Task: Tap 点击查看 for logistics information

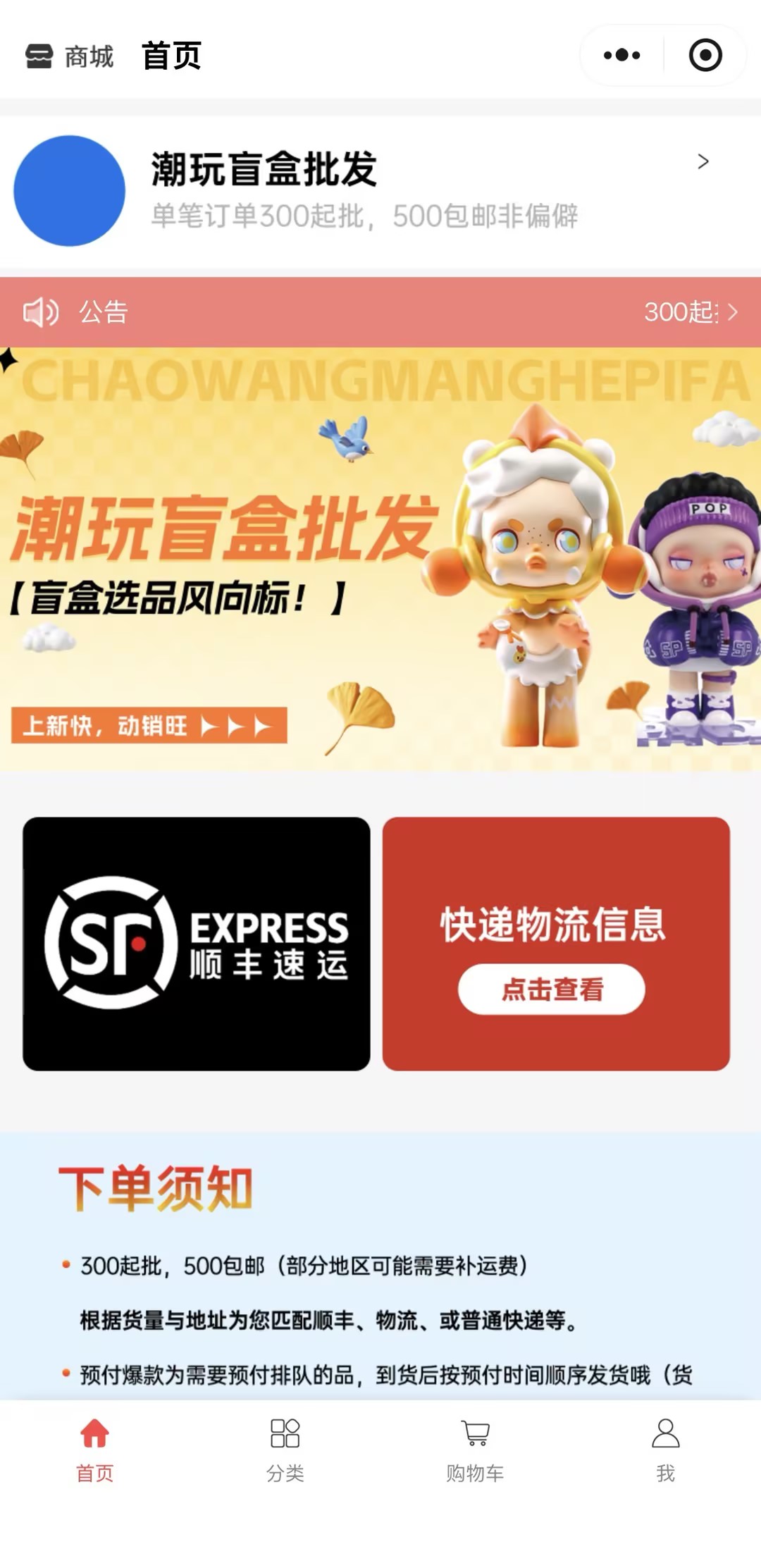Action: coord(551,989)
